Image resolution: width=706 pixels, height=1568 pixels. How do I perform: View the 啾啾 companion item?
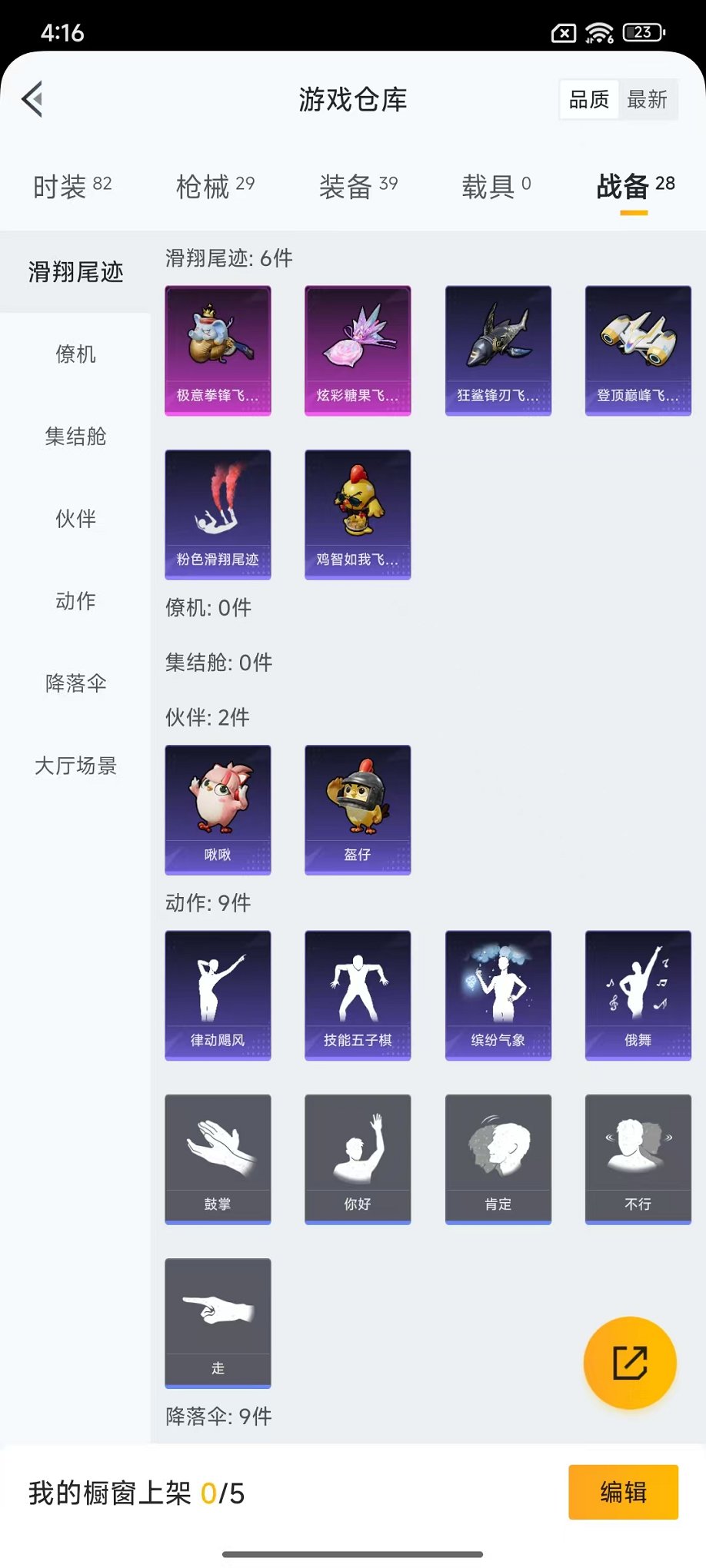(x=218, y=809)
